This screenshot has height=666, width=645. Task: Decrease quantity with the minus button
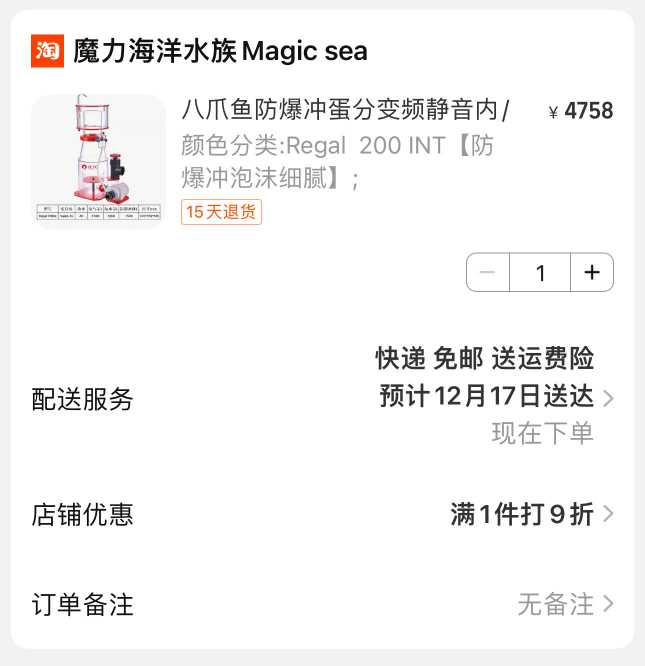pyautogui.click(x=488, y=272)
